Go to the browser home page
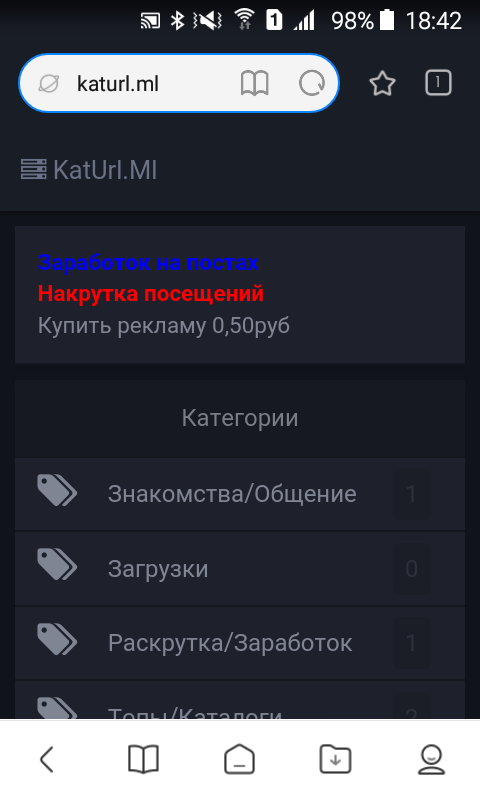Screen dimensions: 480x800 239,759
